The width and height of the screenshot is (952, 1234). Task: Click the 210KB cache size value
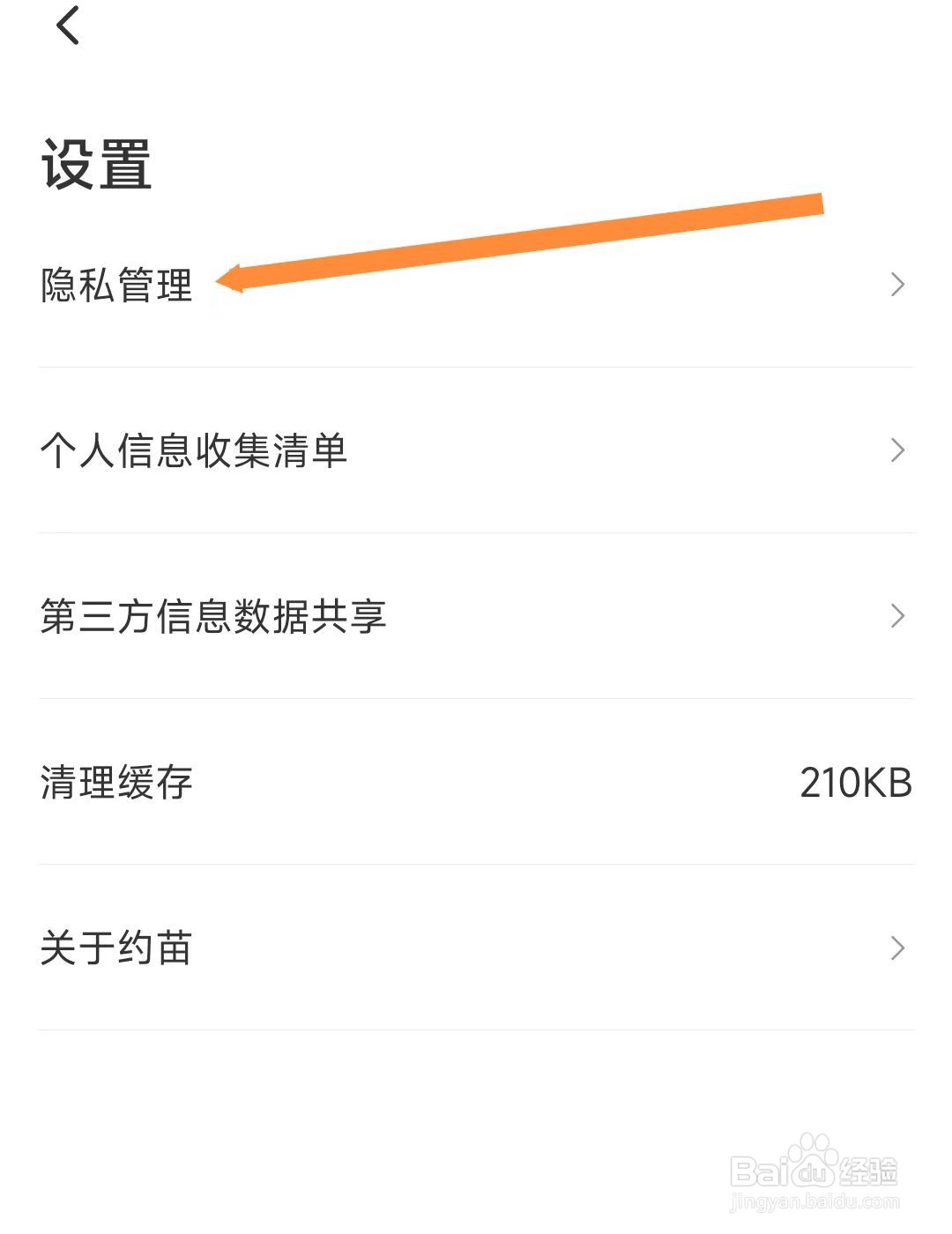tap(857, 780)
